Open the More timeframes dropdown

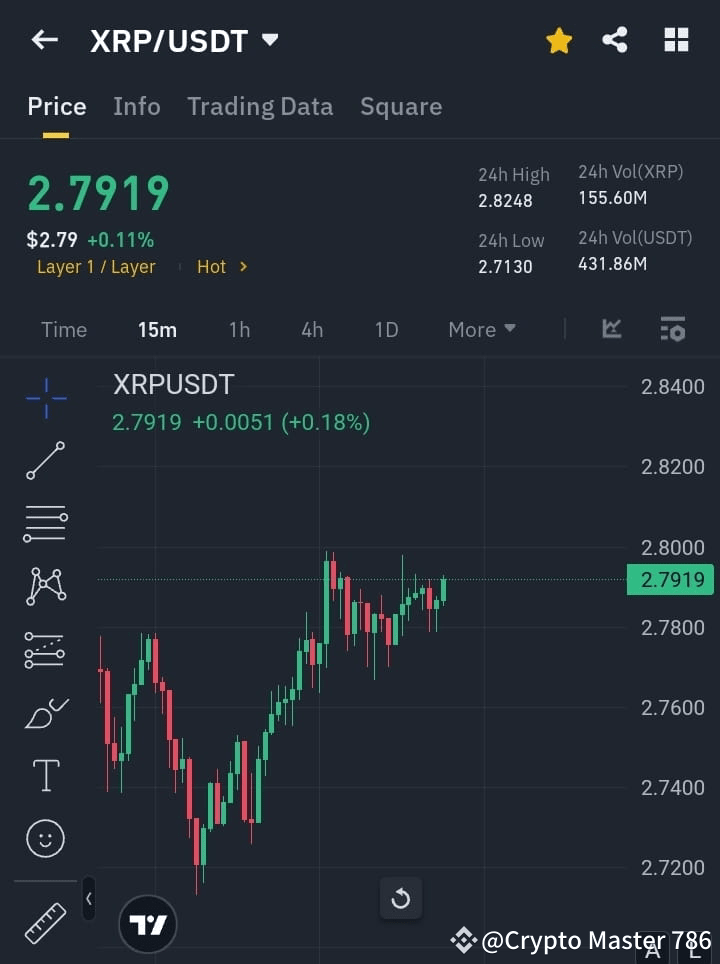point(481,329)
